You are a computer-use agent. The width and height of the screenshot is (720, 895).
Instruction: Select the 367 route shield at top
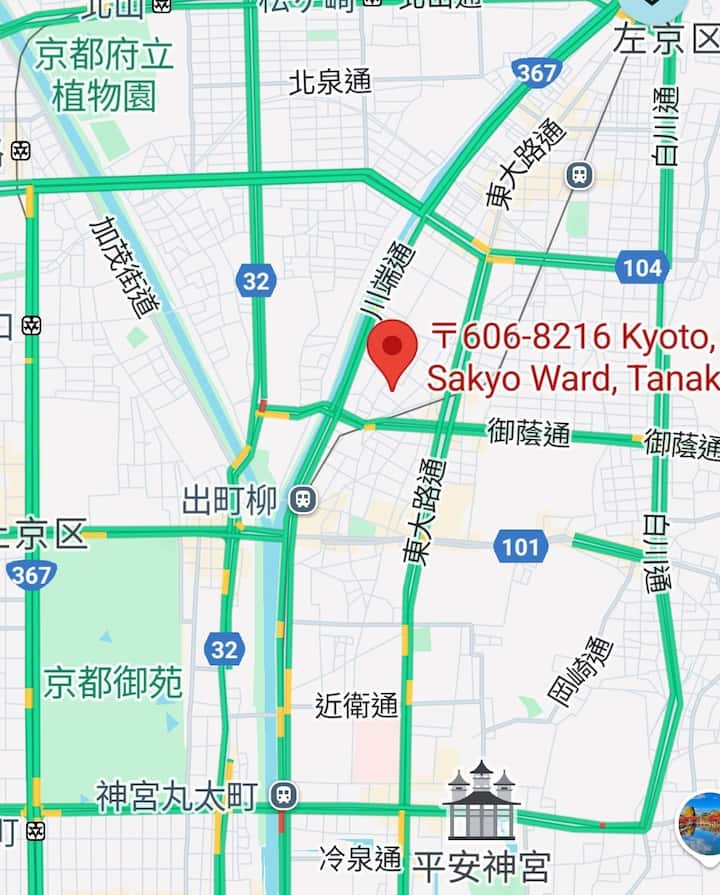537,72
